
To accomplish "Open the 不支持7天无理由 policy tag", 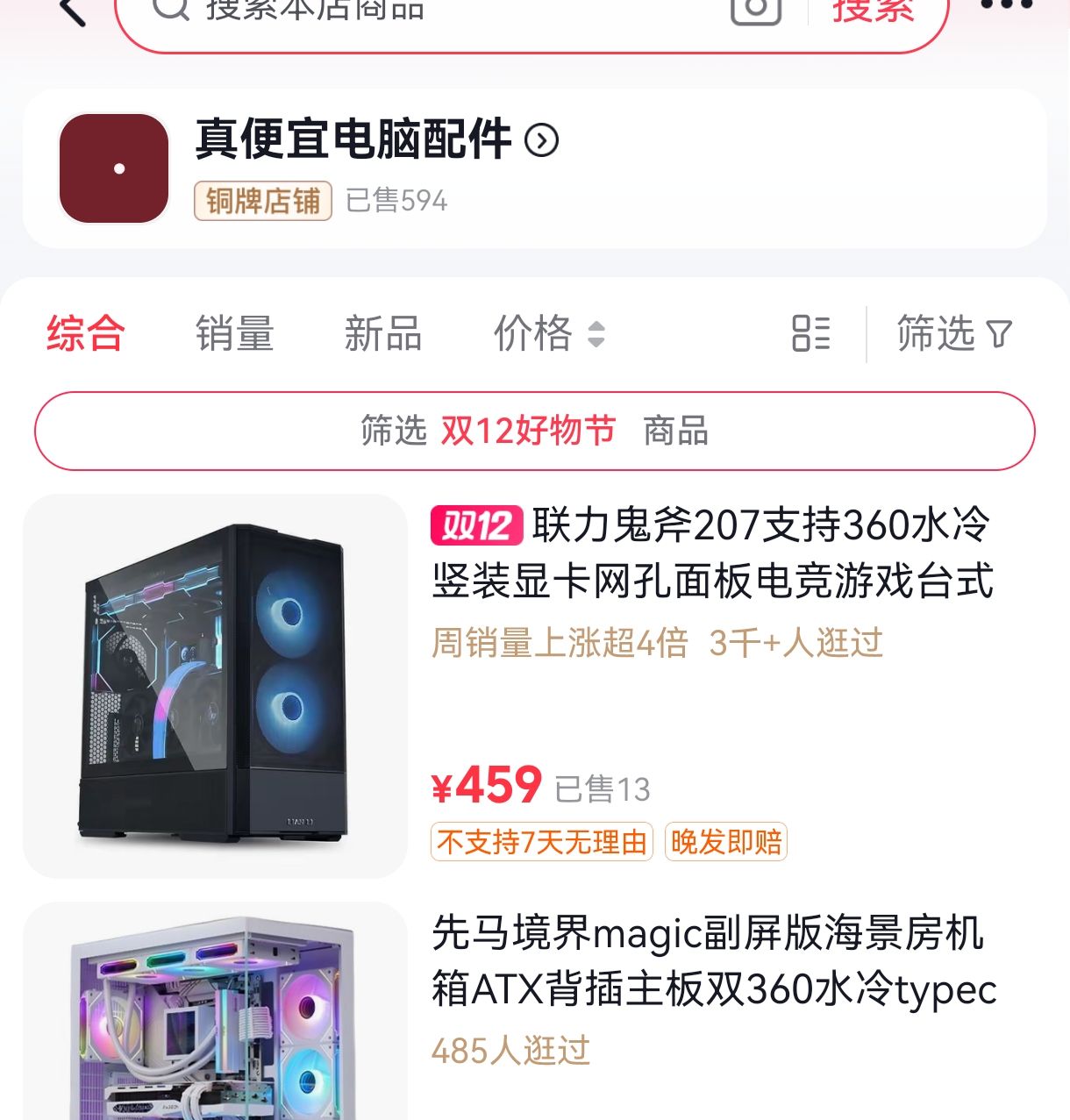I will tap(541, 841).
